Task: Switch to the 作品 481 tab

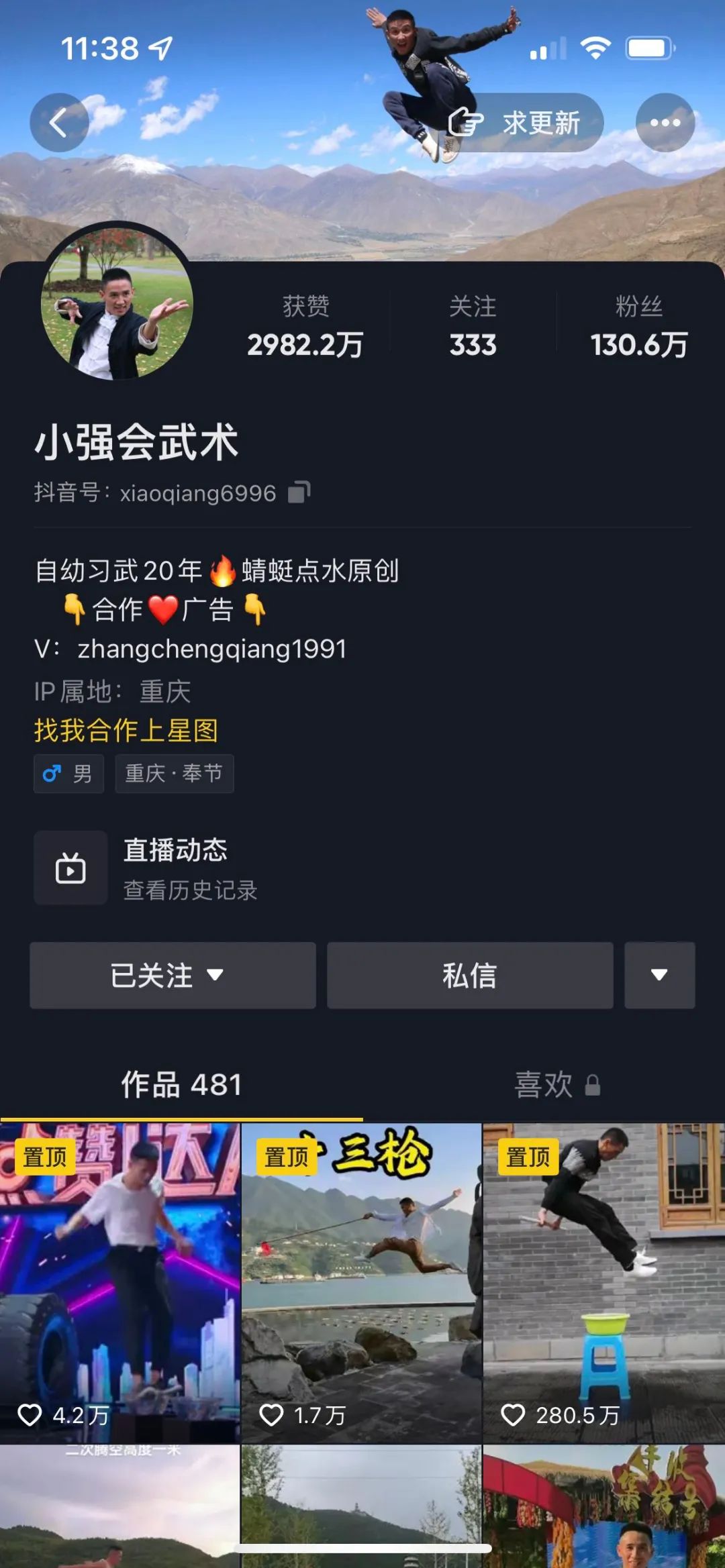Action: (x=181, y=1084)
